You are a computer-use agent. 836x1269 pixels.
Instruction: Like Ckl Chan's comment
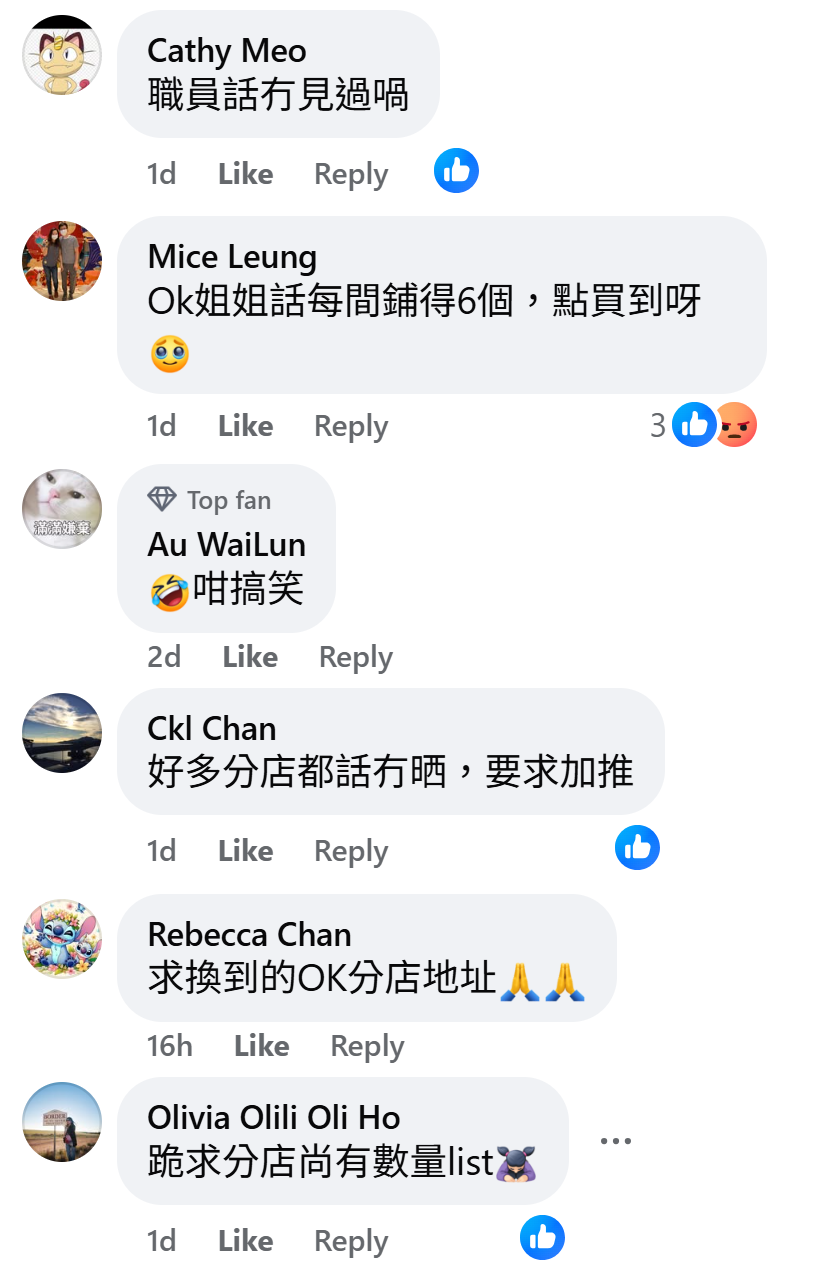coord(245,851)
